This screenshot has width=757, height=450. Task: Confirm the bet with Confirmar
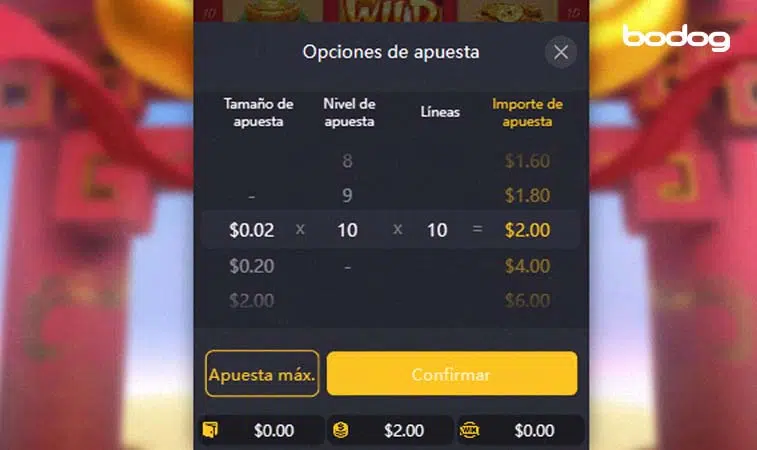(x=451, y=375)
